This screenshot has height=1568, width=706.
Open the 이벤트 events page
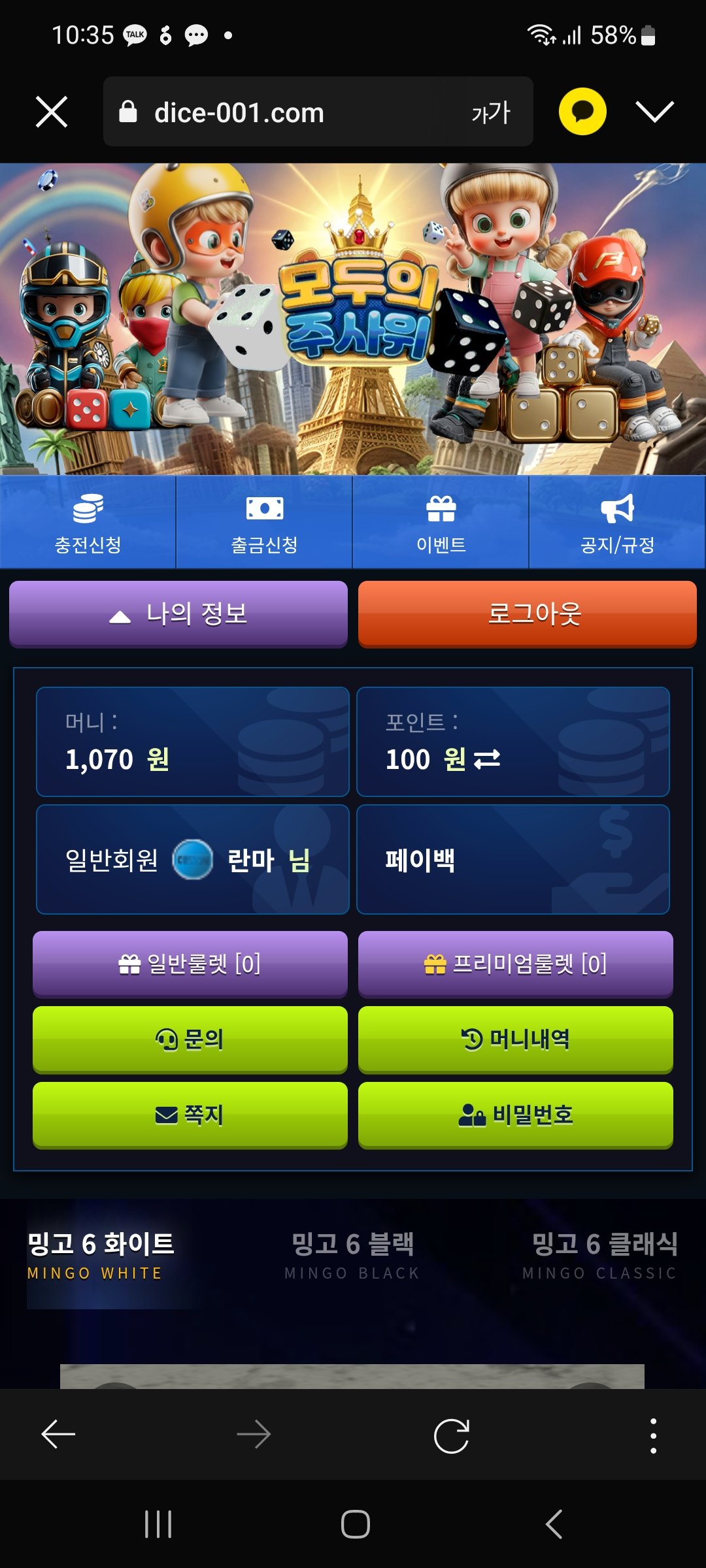[x=441, y=523]
